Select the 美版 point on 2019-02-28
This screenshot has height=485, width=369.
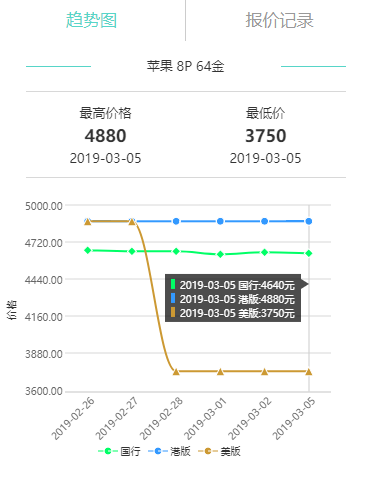click(x=176, y=372)
